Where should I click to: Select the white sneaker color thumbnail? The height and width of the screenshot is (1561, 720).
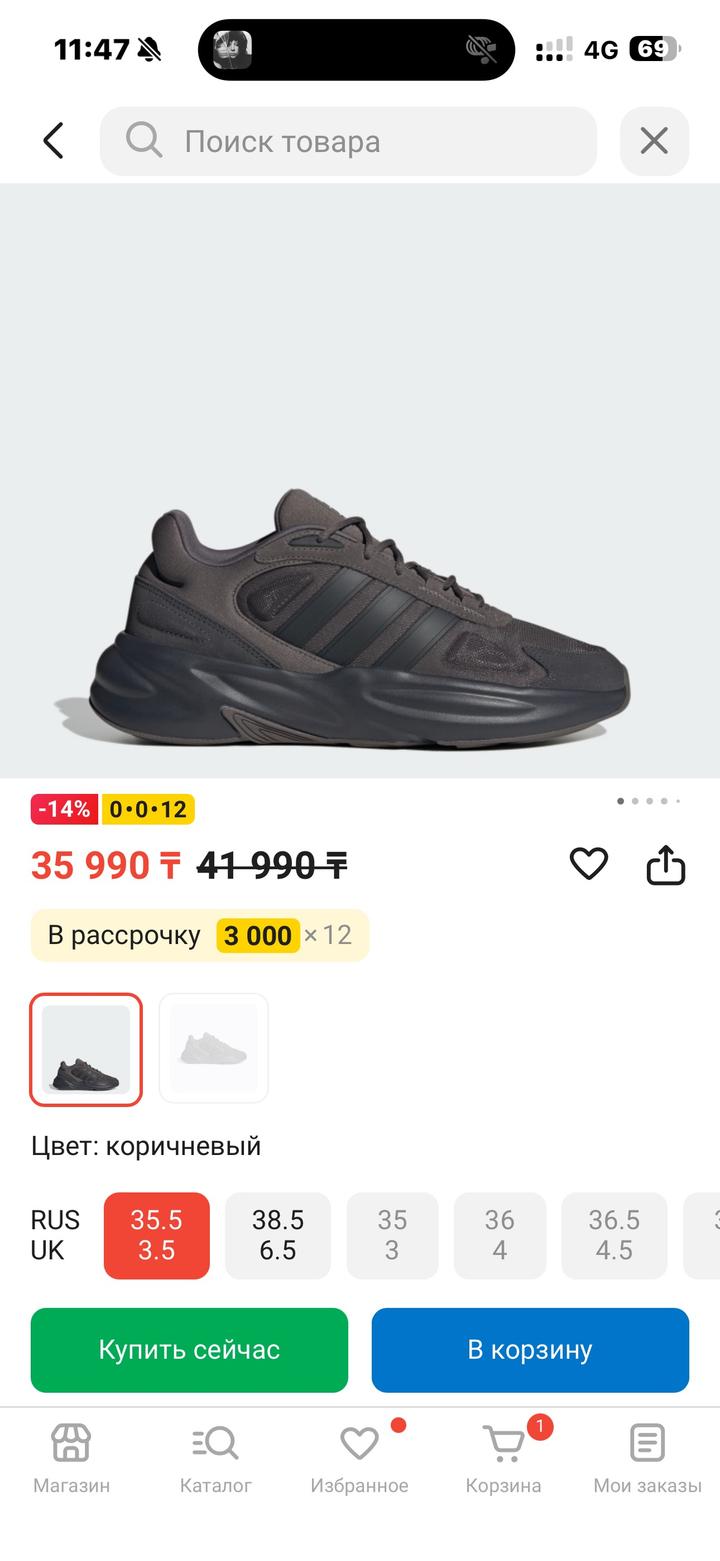tap(214, 1049)
